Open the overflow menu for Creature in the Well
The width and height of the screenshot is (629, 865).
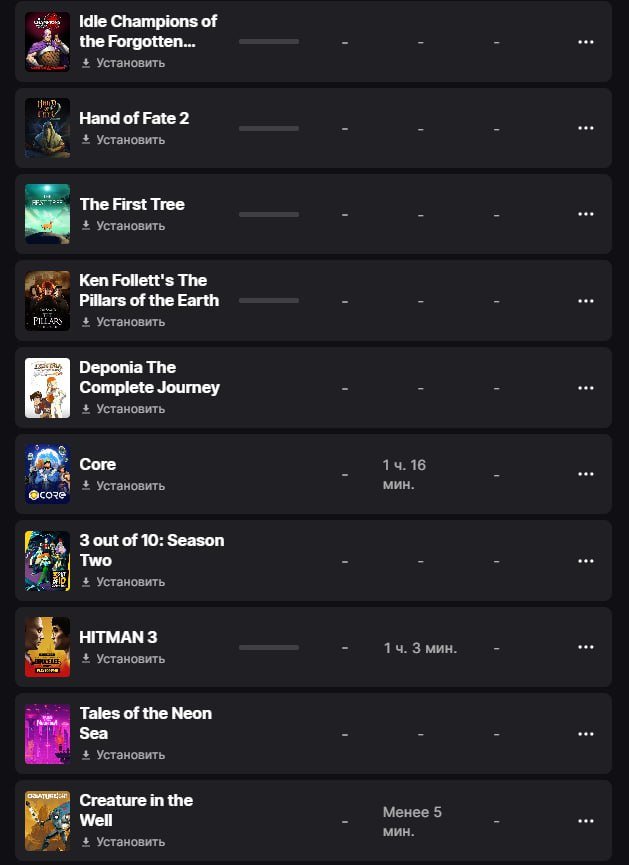pos(586,820)
